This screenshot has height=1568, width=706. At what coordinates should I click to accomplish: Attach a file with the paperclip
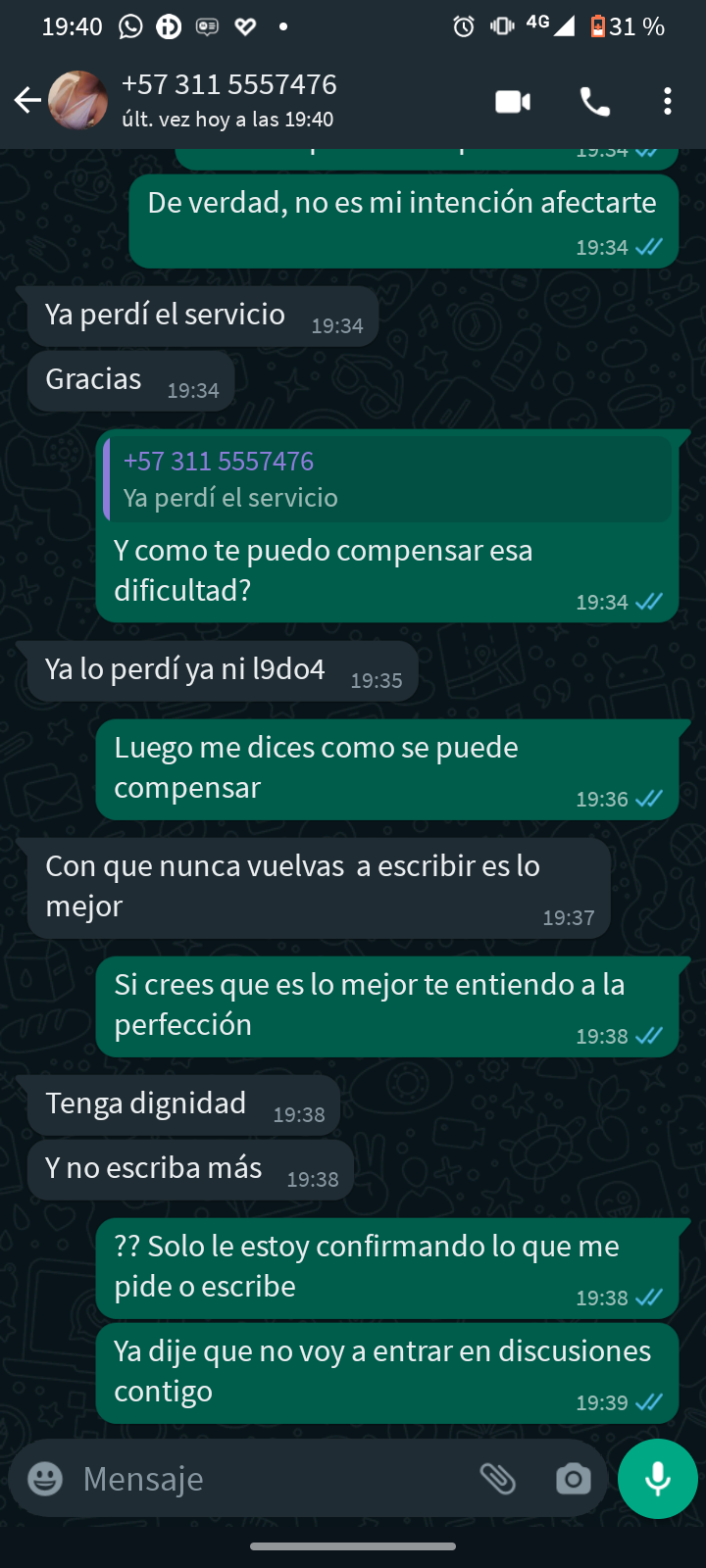click(498, 1478)
